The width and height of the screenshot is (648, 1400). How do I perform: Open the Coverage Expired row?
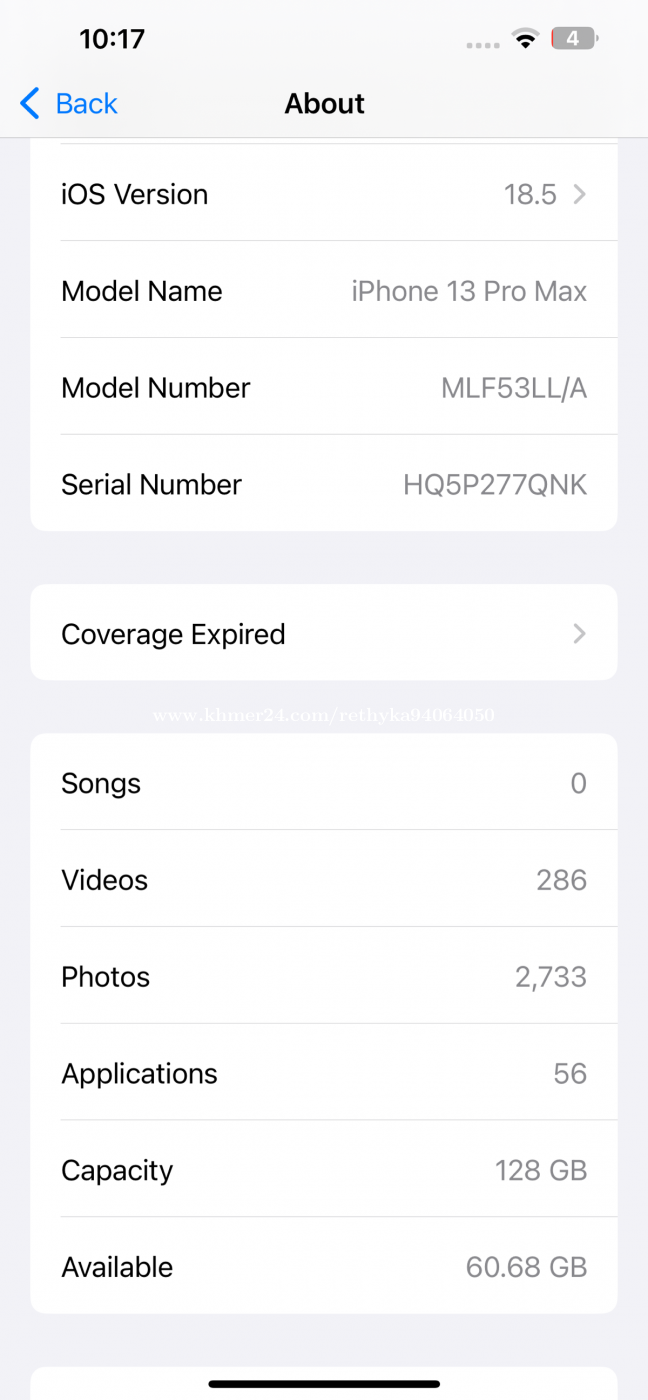coord(324,633)
